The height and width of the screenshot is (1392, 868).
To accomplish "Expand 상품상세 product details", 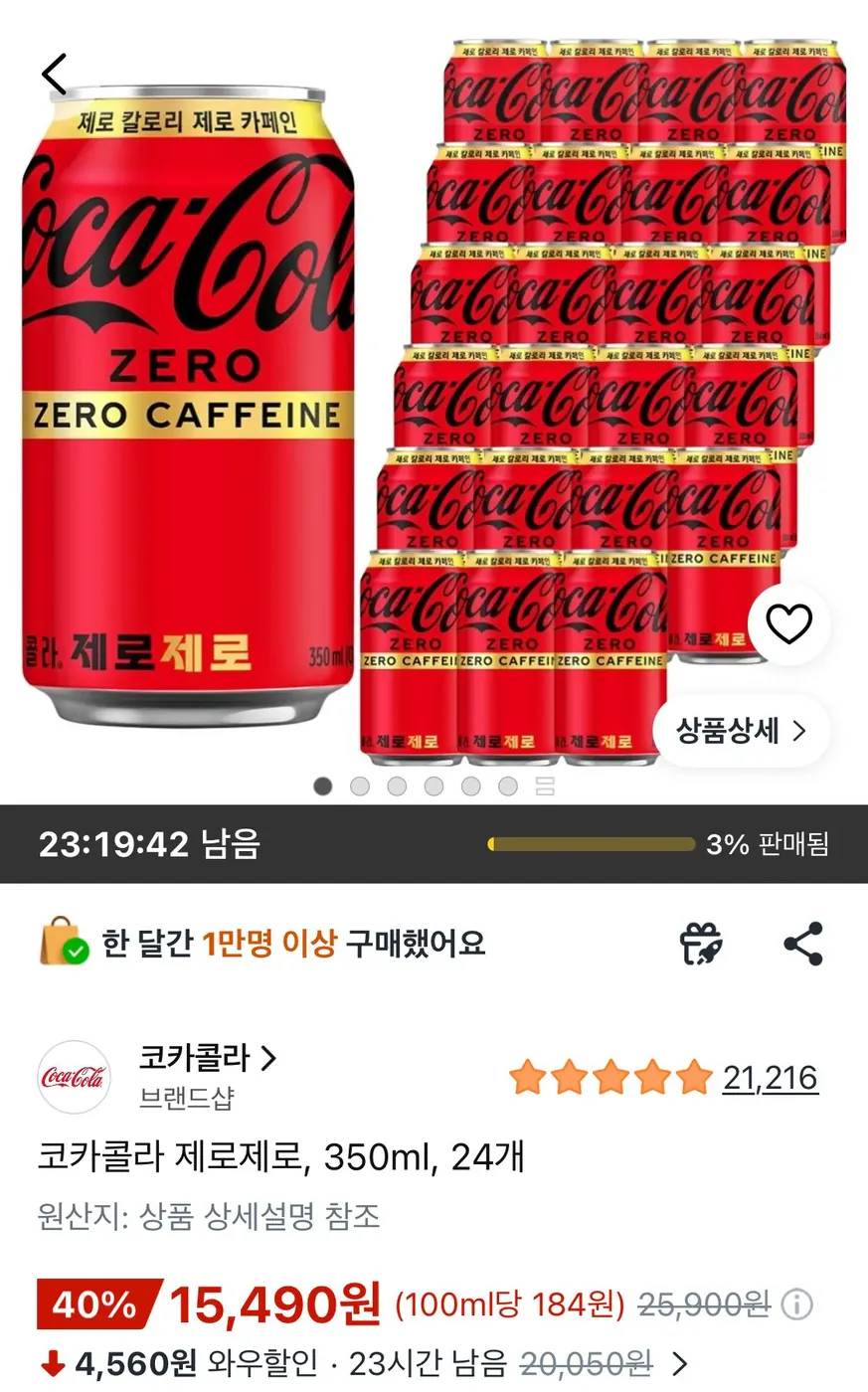I will pos(741,731).
